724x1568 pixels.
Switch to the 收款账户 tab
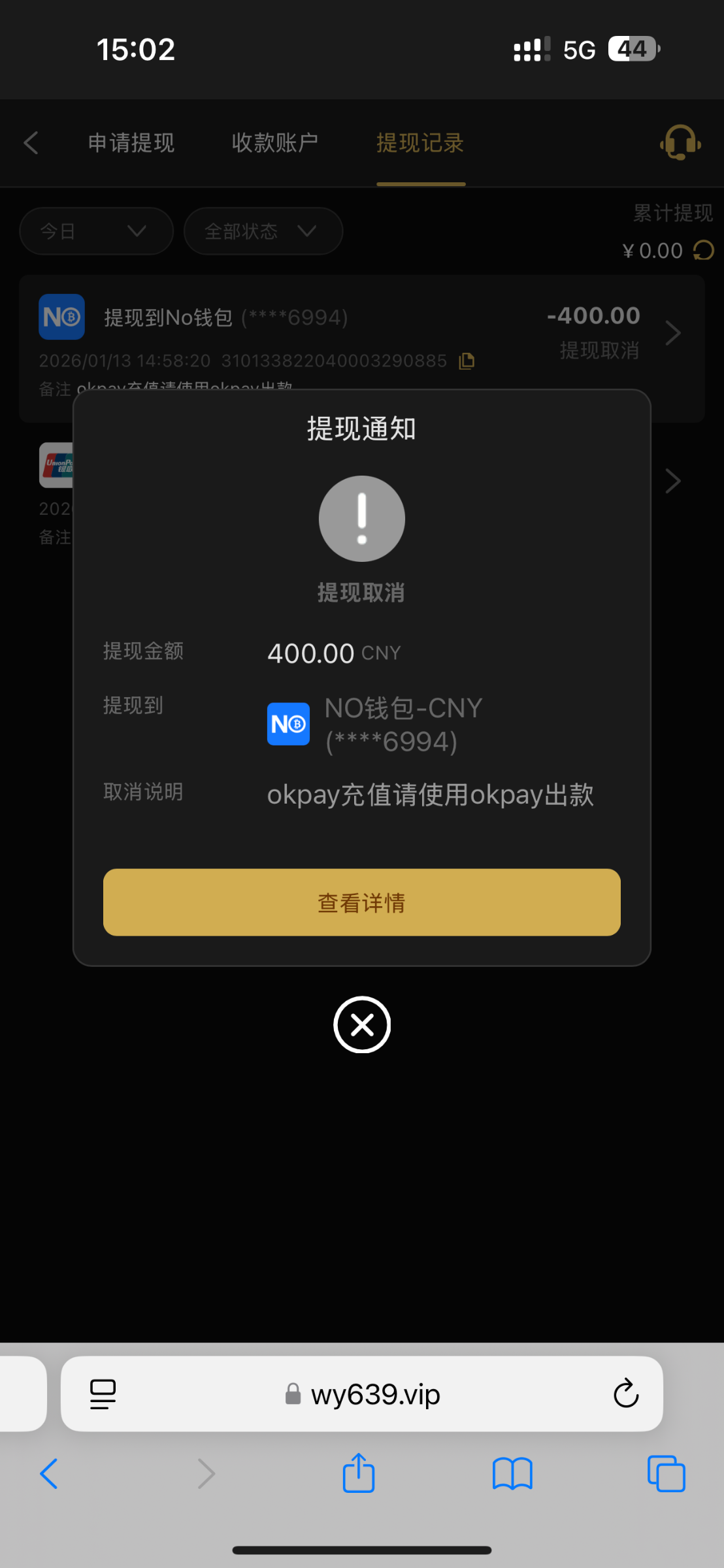[275, 143]
